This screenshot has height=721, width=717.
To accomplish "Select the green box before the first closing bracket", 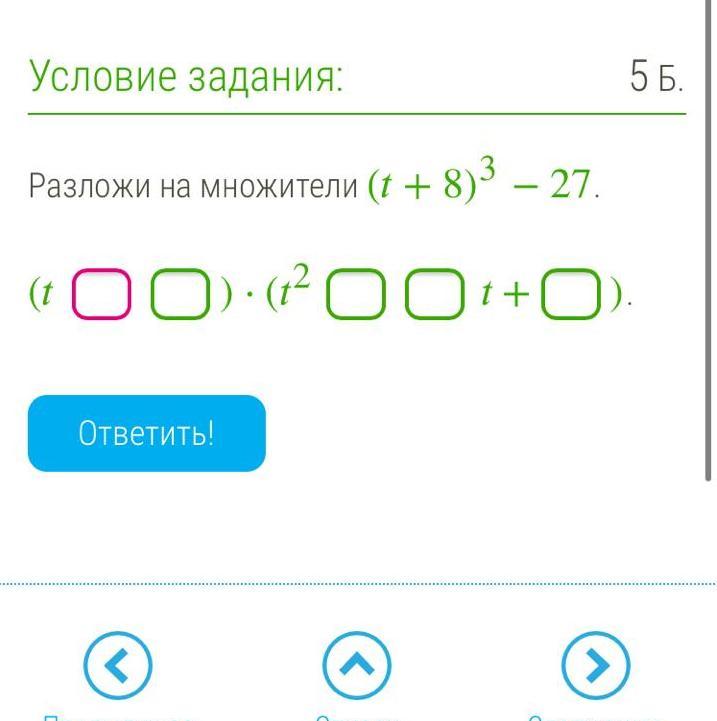I will coord(178,294).
